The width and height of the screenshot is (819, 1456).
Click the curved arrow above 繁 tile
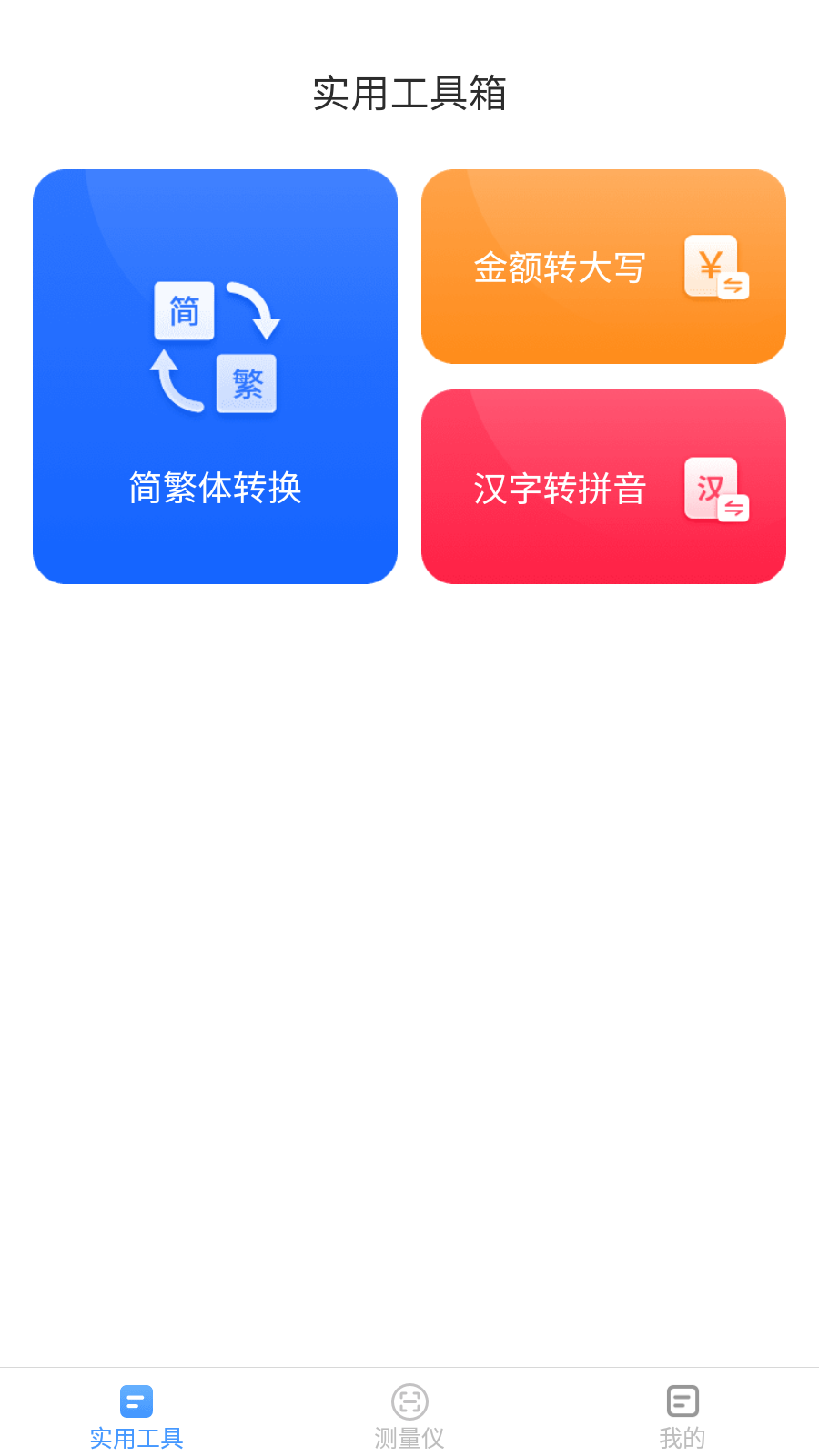[x=256, y=310]
